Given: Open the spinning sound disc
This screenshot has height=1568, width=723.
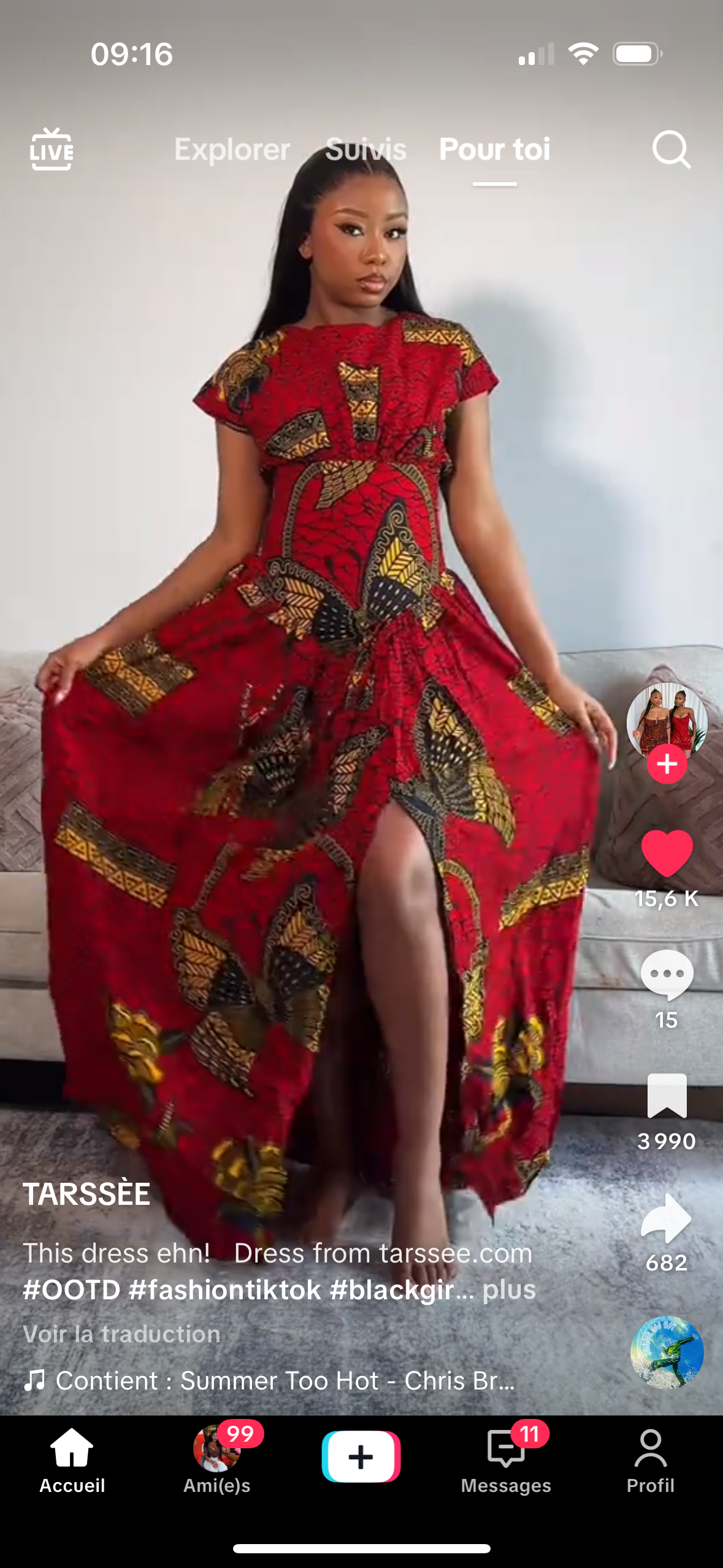Looking at the screenshot, I should coord(667,1352).
